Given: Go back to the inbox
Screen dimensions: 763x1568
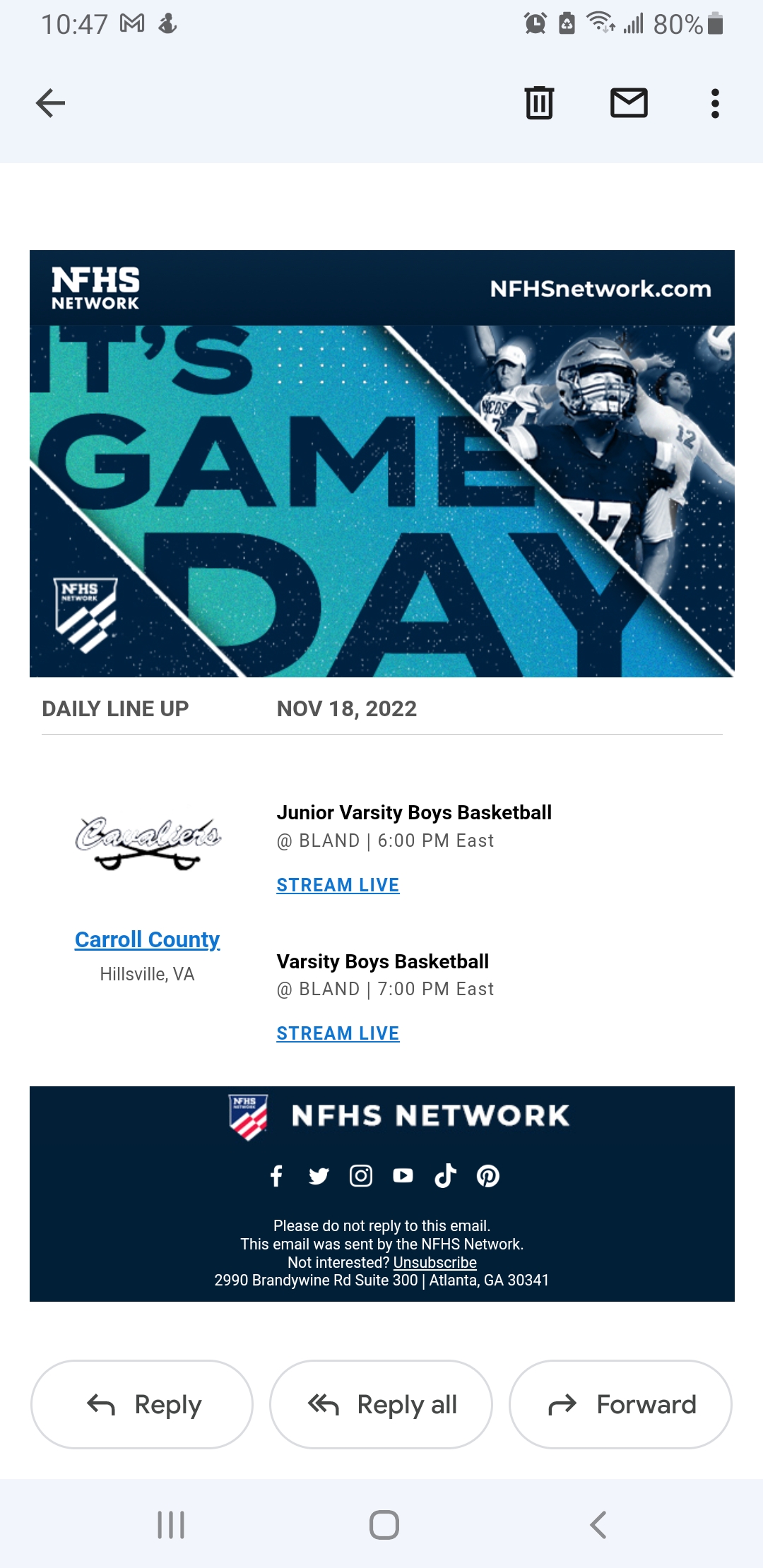Looking at the screenshot, I should (50, 103).
